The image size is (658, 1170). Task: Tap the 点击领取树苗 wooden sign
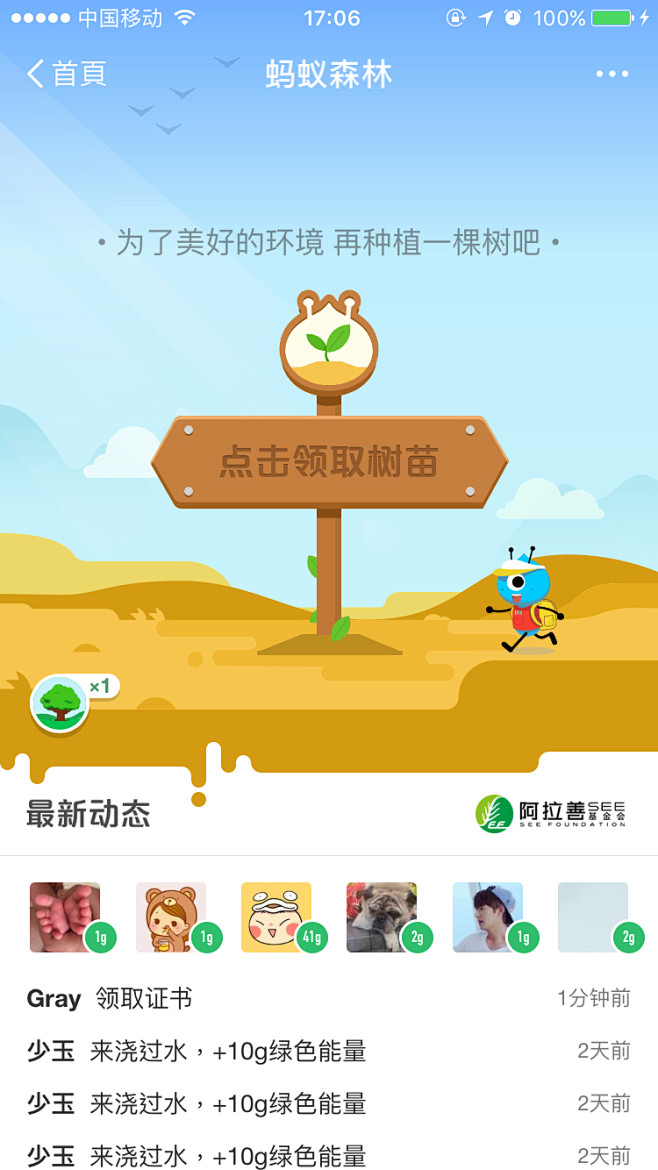pyautogui.click(x=329, y=462)
